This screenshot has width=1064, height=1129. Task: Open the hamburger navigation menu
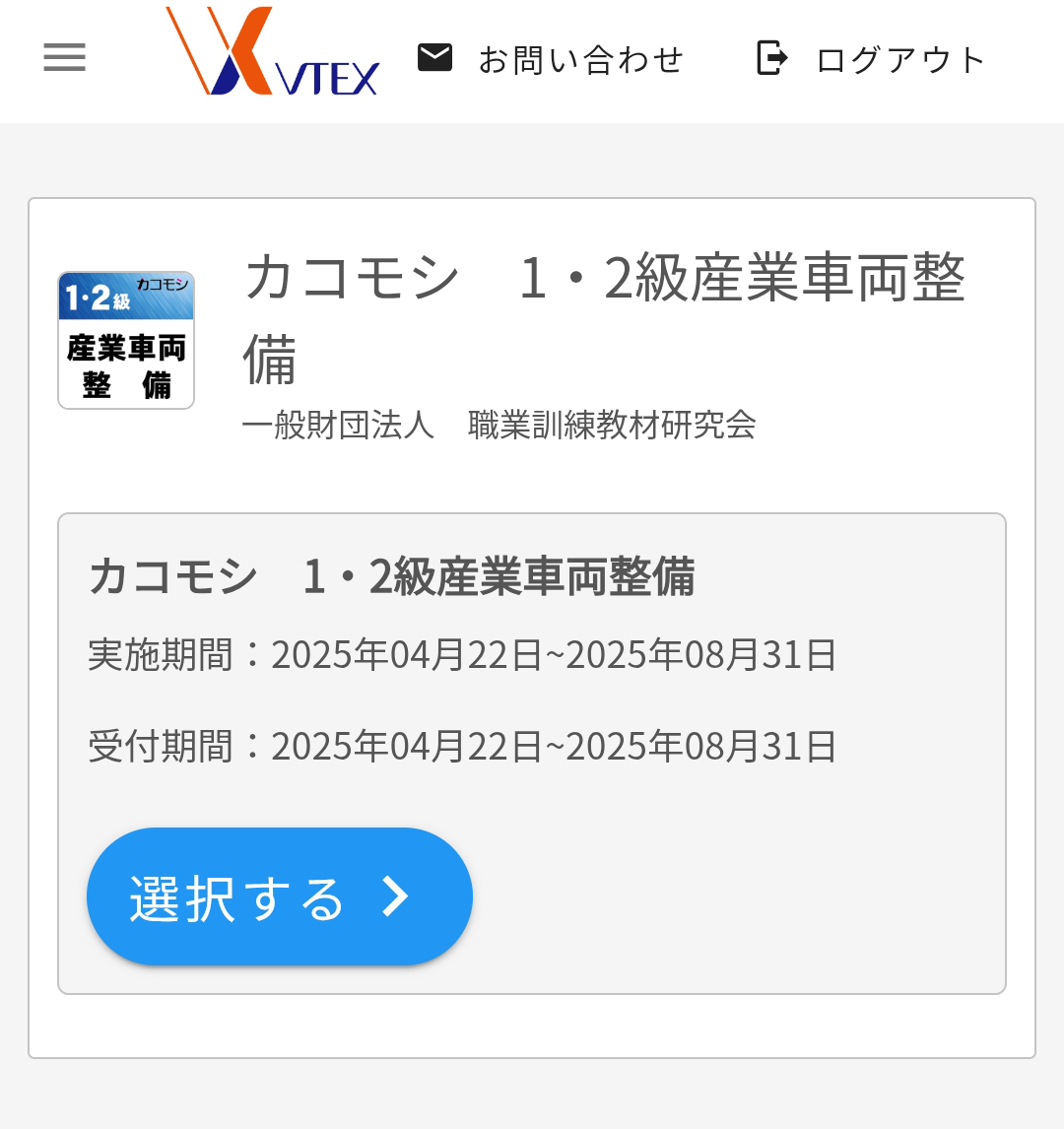pyautogui.click(x=65, y=58)
